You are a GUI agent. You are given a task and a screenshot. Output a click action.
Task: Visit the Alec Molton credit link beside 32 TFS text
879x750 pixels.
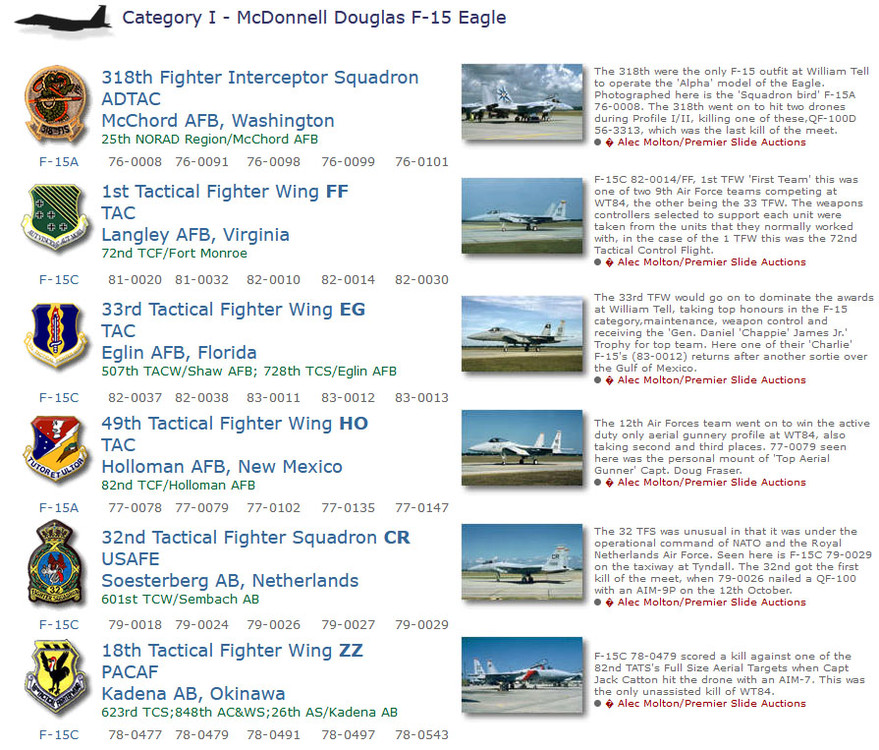[x=711, y=602]
